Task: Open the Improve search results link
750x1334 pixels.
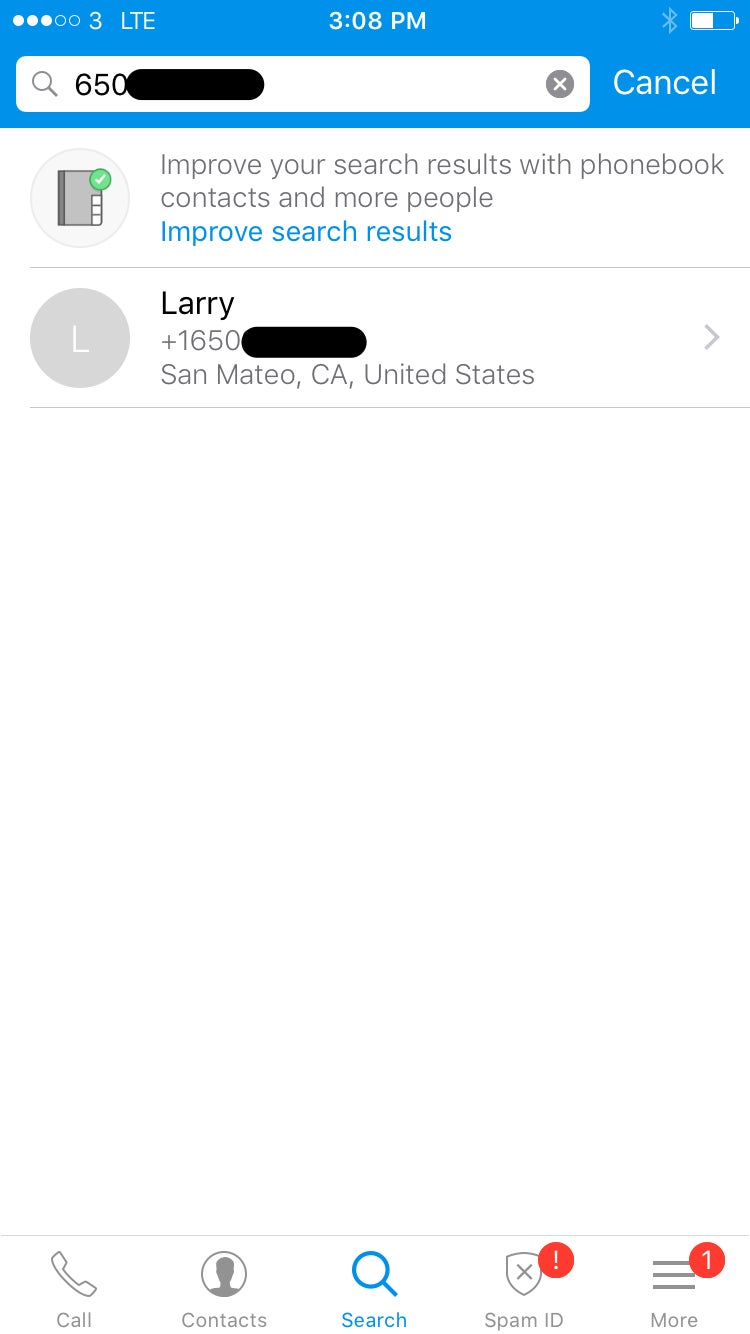Action: (x=306, y=232)
